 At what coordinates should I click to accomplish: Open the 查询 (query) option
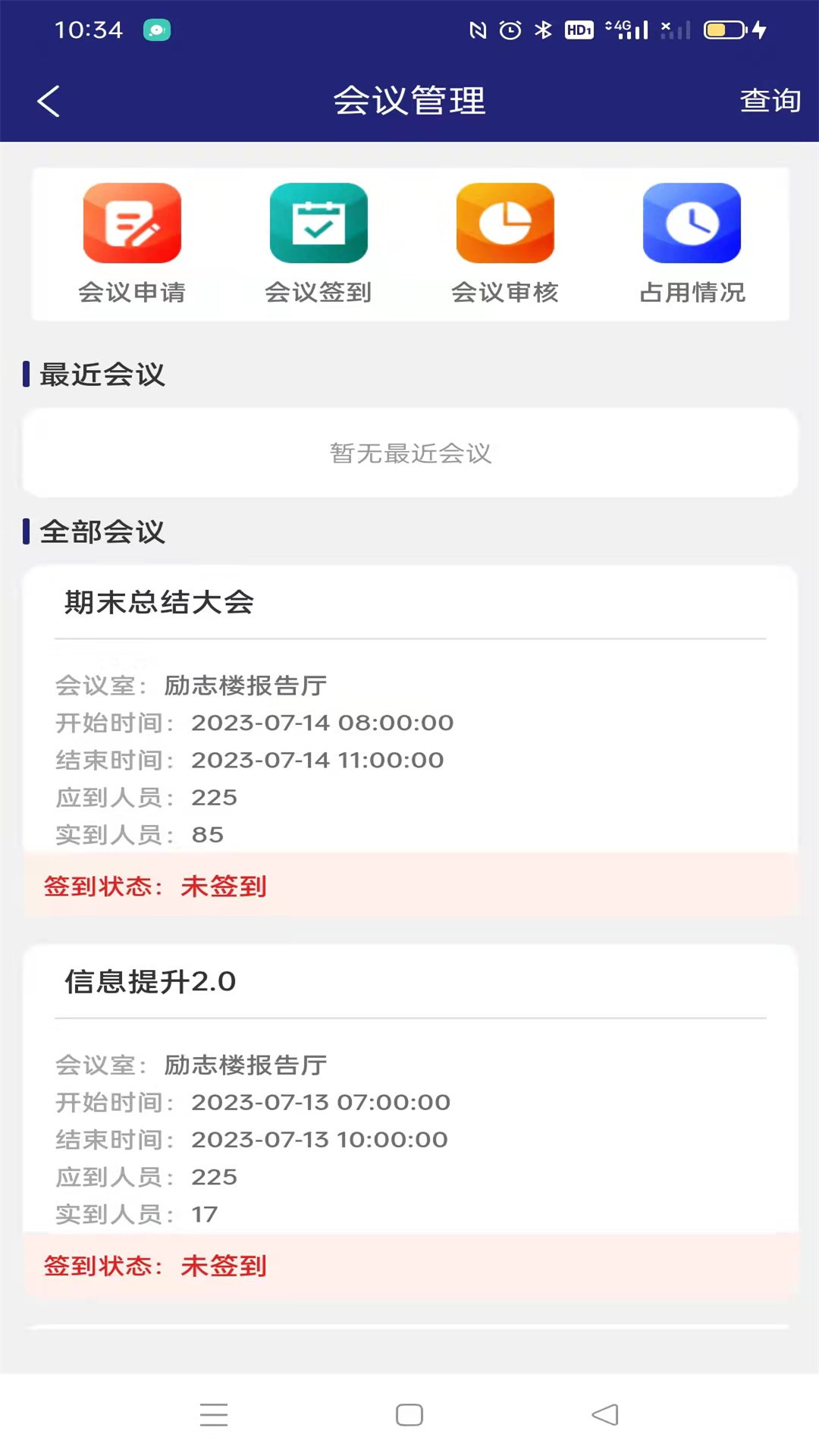click(770, 100)
